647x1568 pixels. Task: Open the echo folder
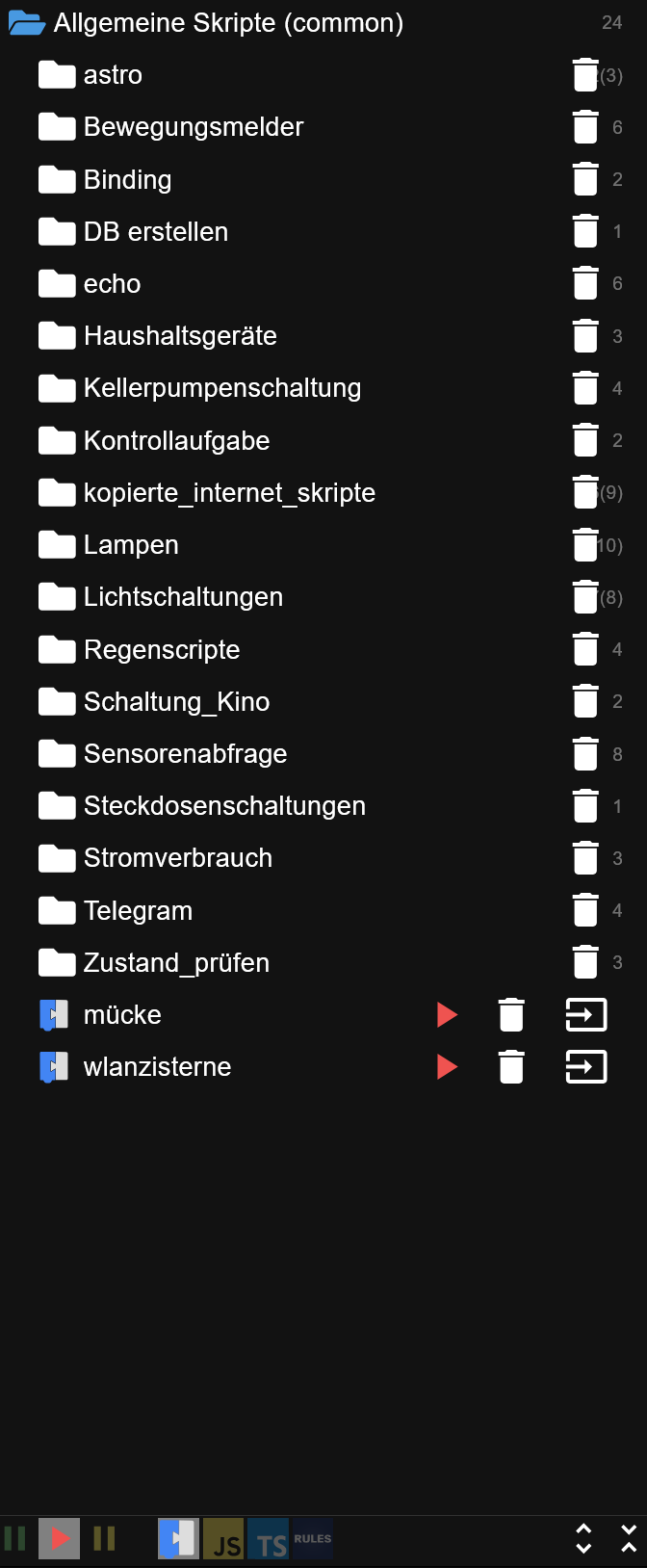click(x=112, y=284)
